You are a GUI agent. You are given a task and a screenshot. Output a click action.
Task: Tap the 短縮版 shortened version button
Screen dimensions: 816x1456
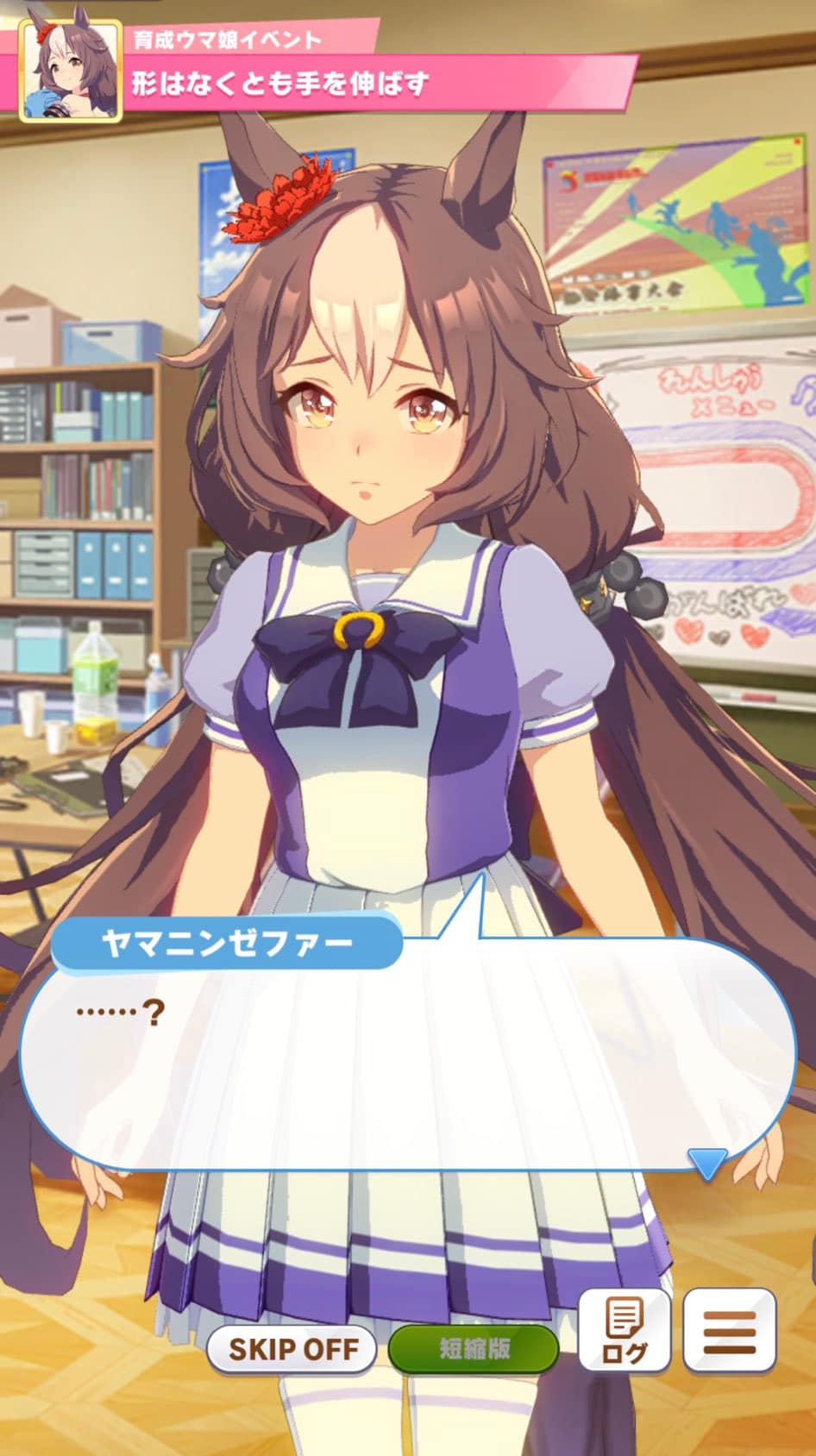[x=474, y=1349]
